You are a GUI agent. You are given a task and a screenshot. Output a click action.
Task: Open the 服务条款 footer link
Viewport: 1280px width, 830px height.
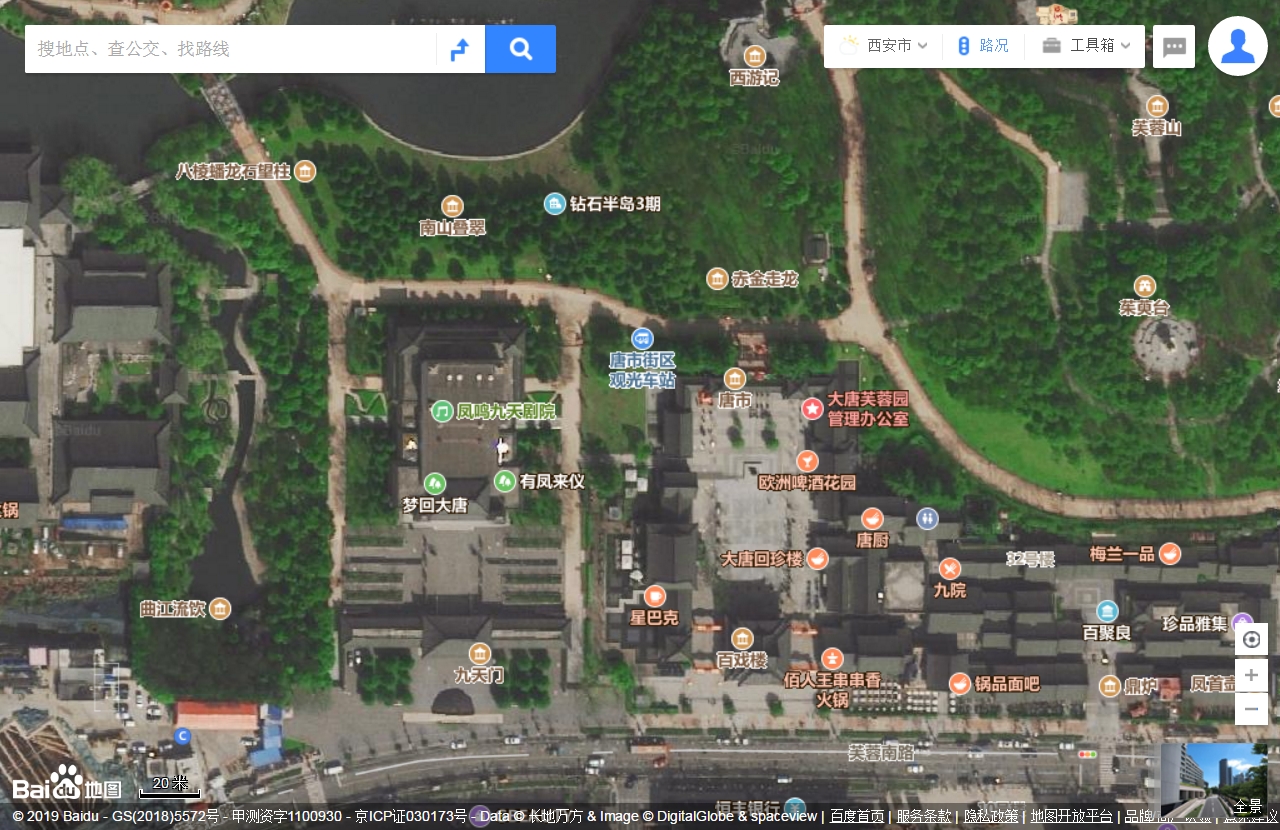924,816
